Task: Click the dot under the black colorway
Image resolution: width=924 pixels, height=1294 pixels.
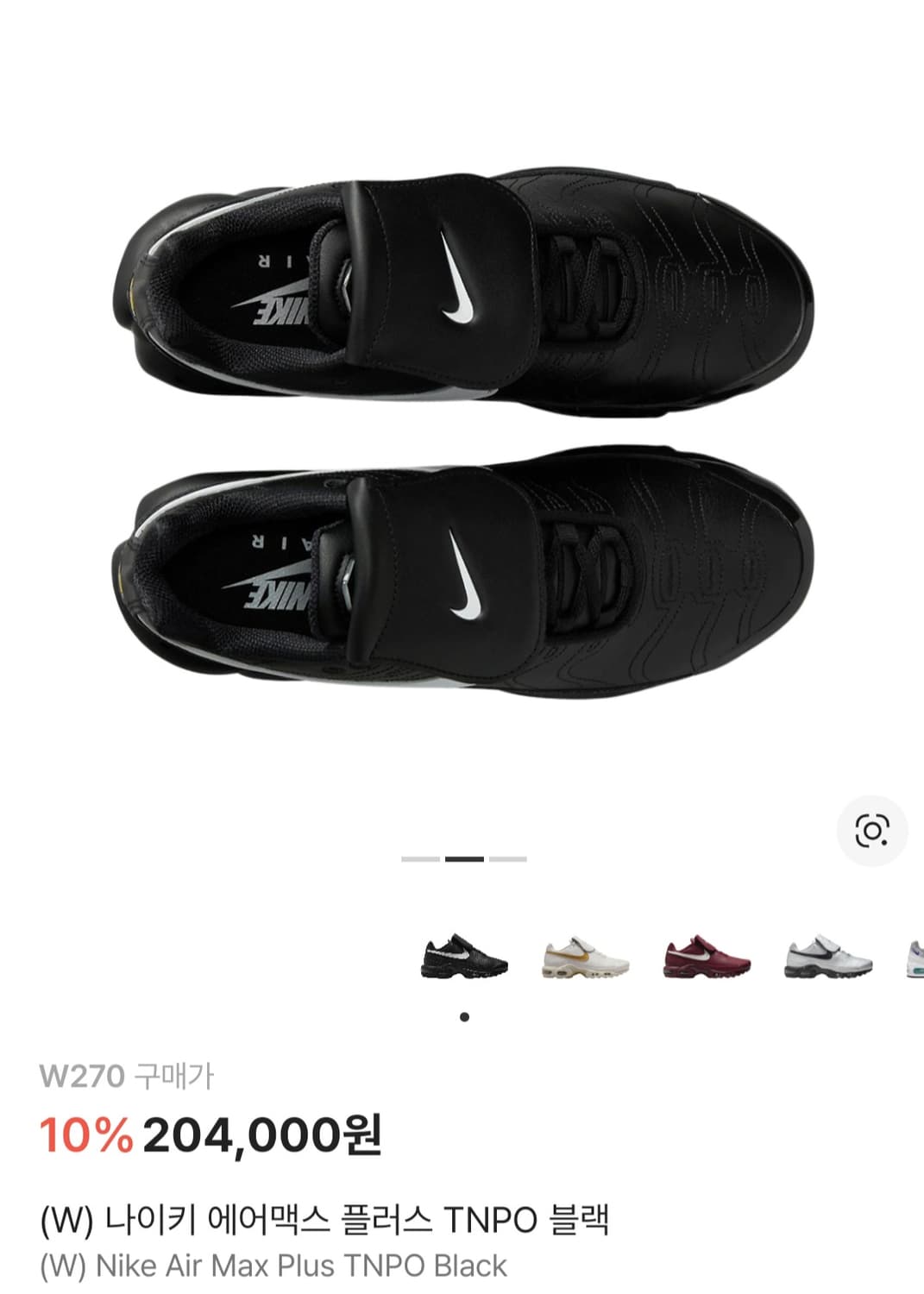Action: click(462, 1017)
